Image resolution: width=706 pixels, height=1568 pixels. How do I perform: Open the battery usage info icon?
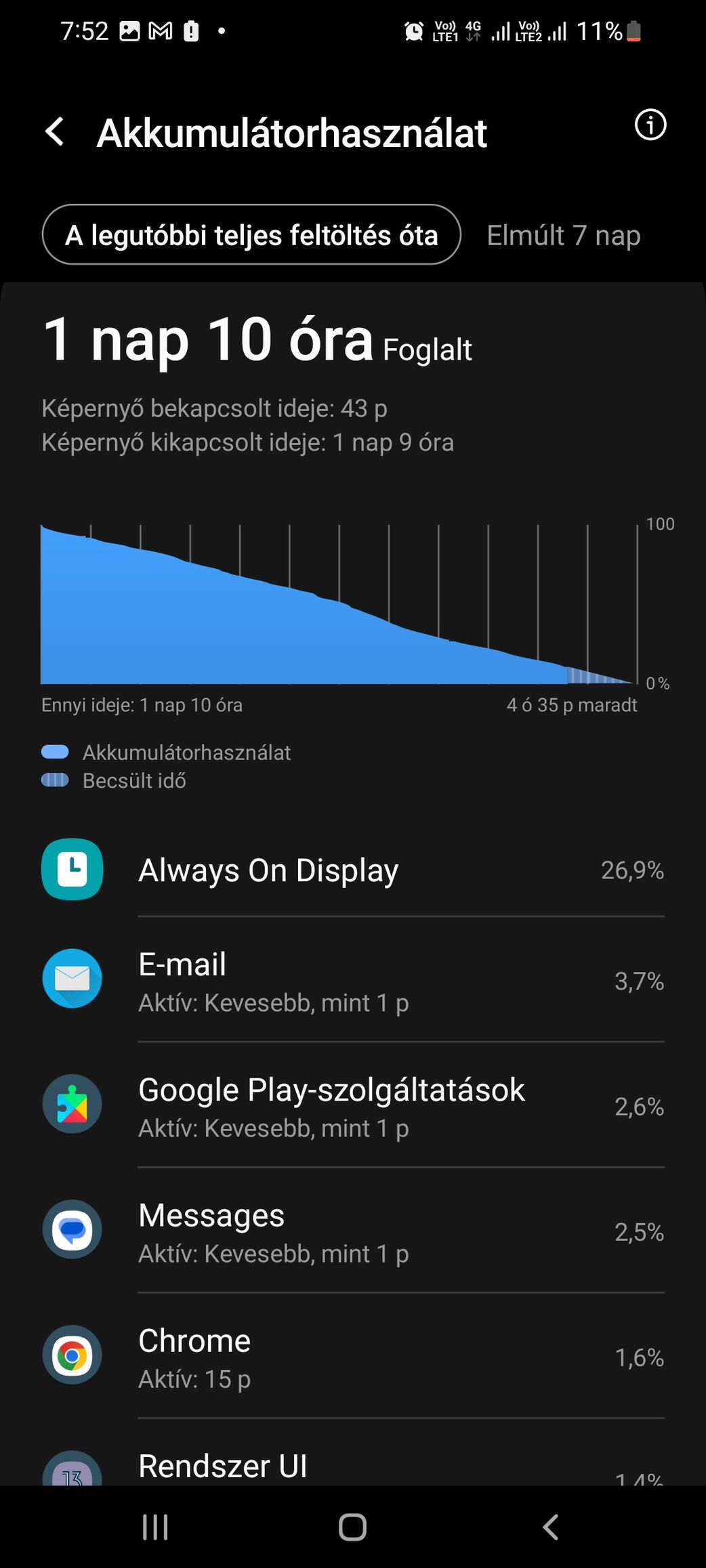click(650, 125)
